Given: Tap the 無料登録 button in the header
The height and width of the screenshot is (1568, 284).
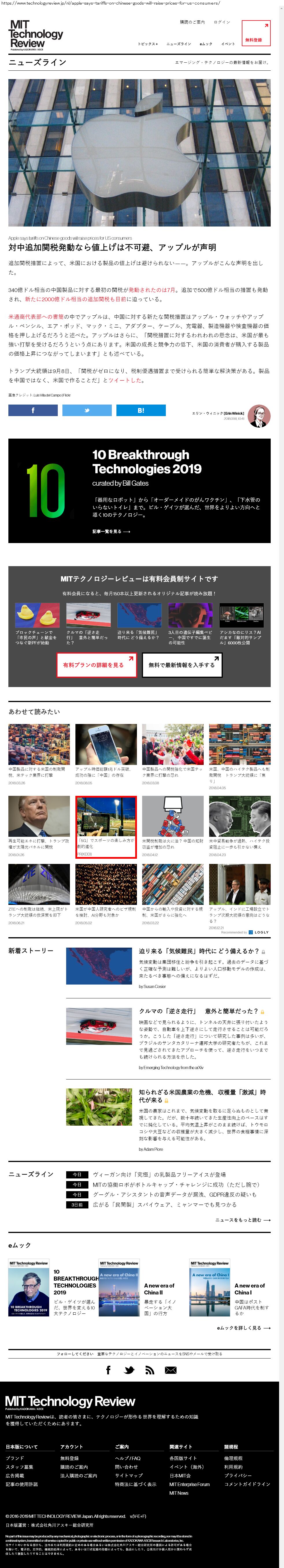Looking at the screenshot, I should [x=256, y=33].
